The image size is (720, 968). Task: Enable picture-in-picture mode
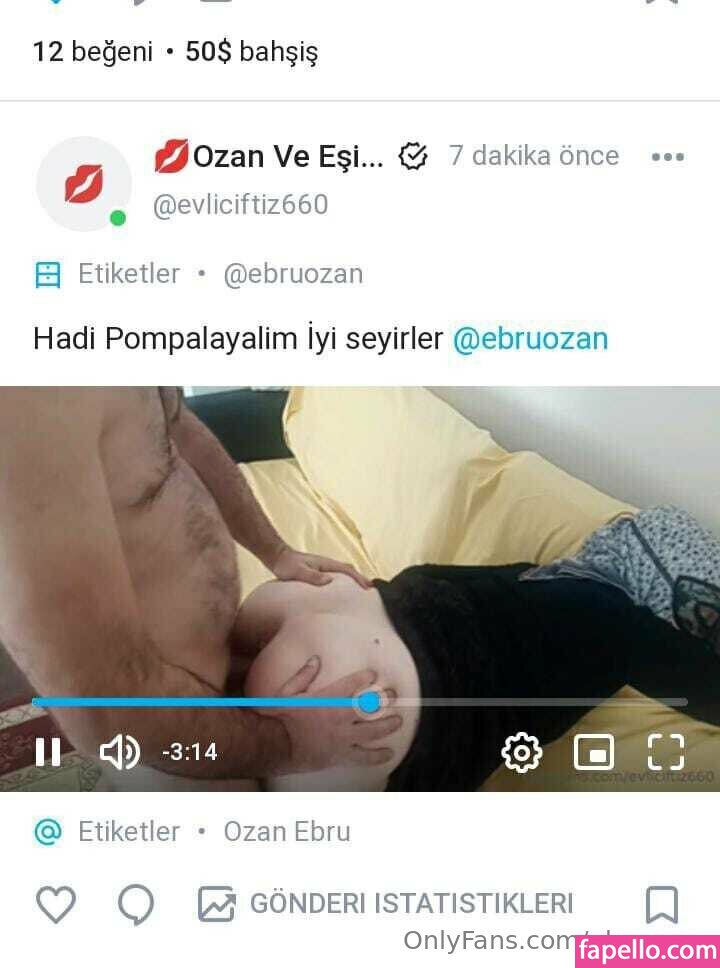click(x=593, y=752)
